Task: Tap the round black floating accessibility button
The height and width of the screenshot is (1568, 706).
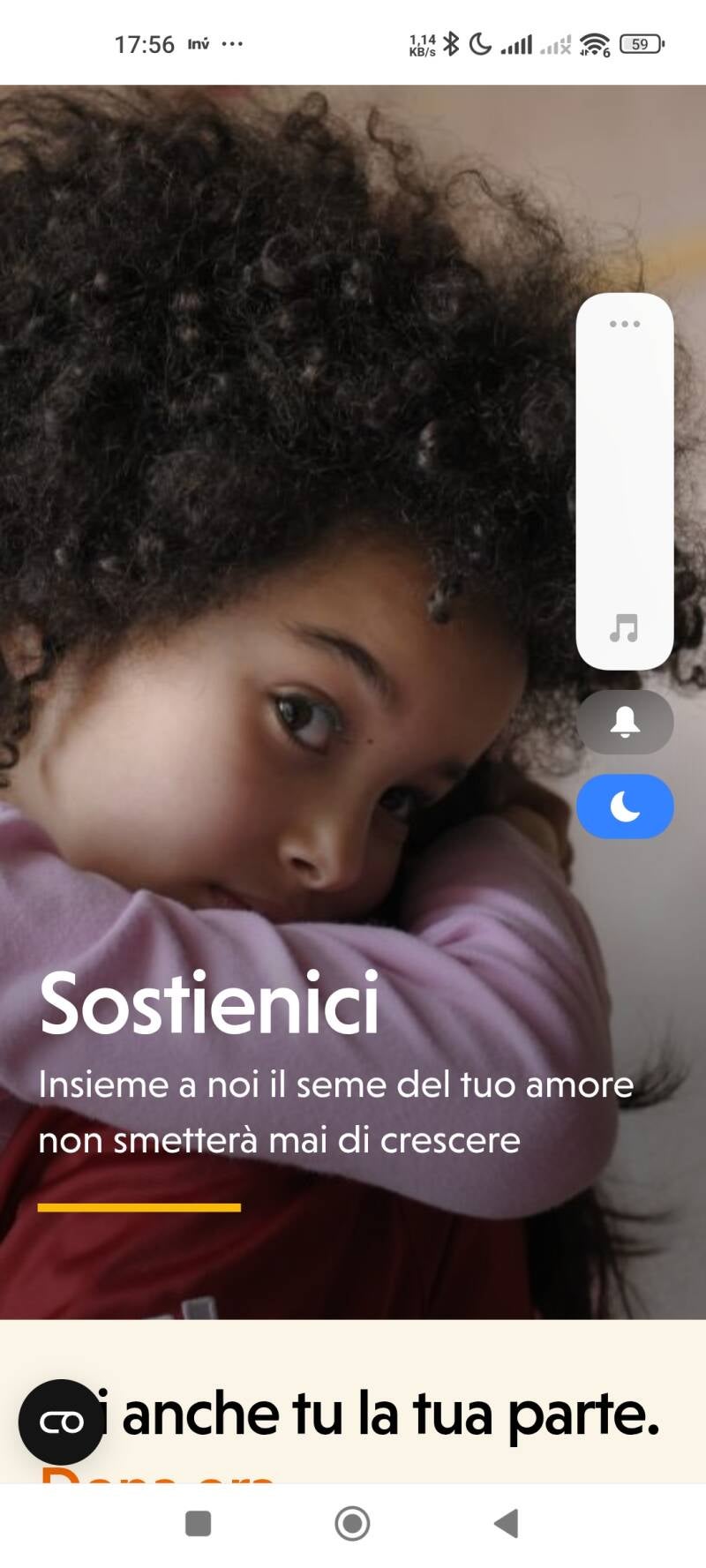Action: coord(61,1422)
